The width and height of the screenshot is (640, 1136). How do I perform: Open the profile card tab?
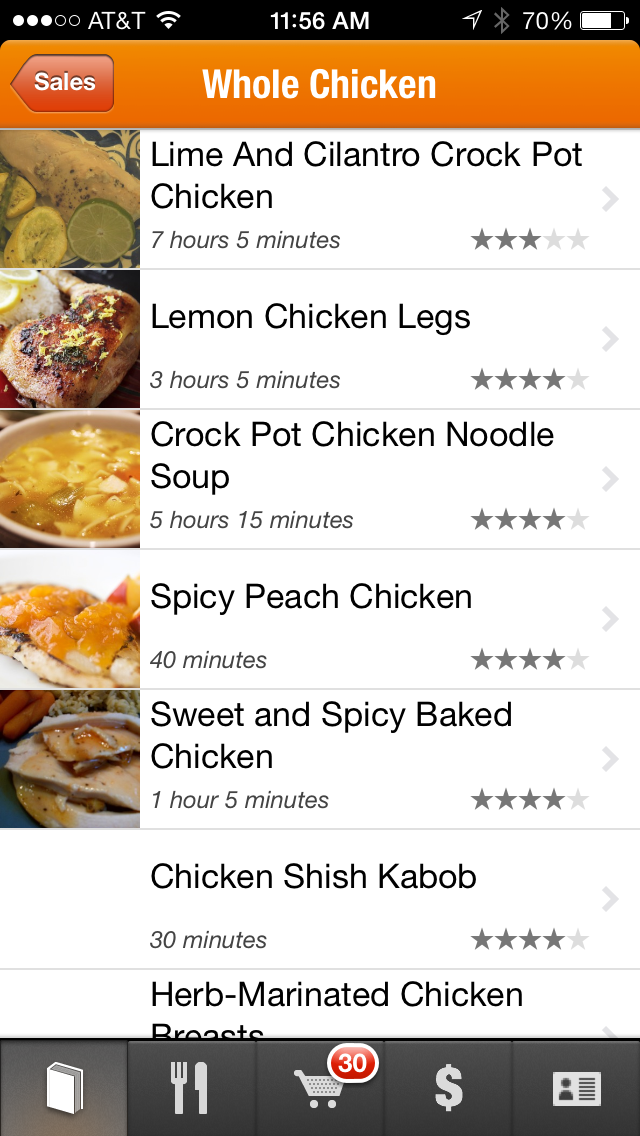point(576,1088)
